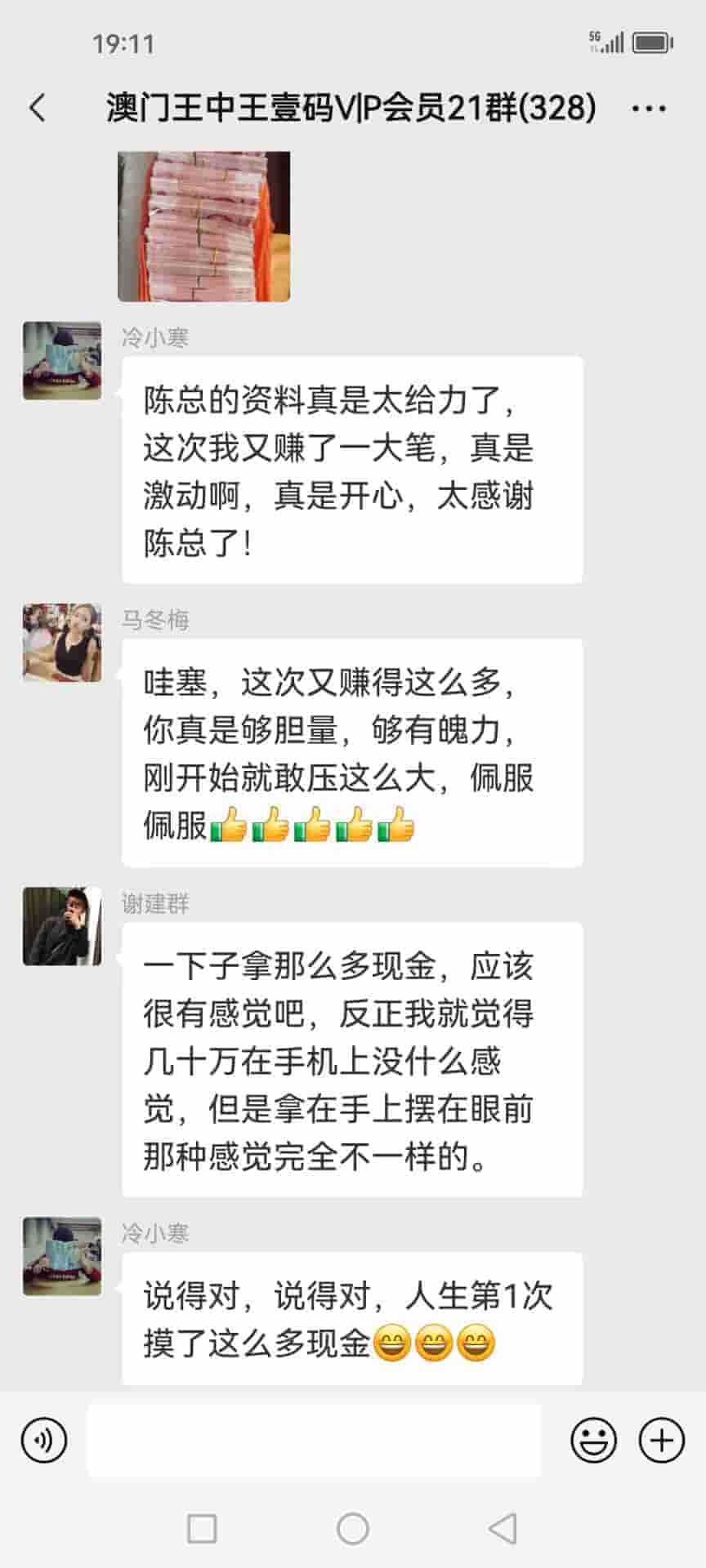
Task: Go back from the group chat
Action: pyautogui.click(x=38, y=108)
